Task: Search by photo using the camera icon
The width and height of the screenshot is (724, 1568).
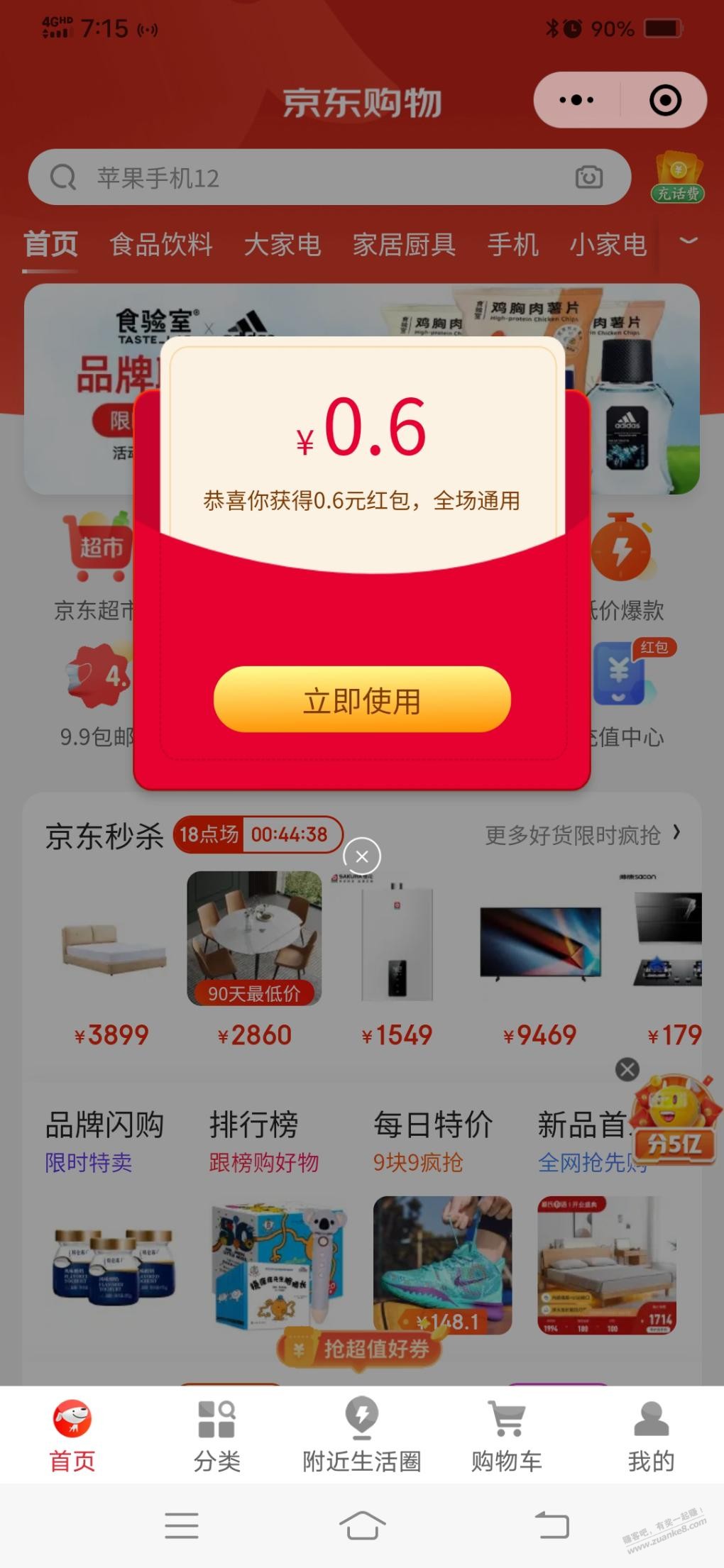Action: 588,177
